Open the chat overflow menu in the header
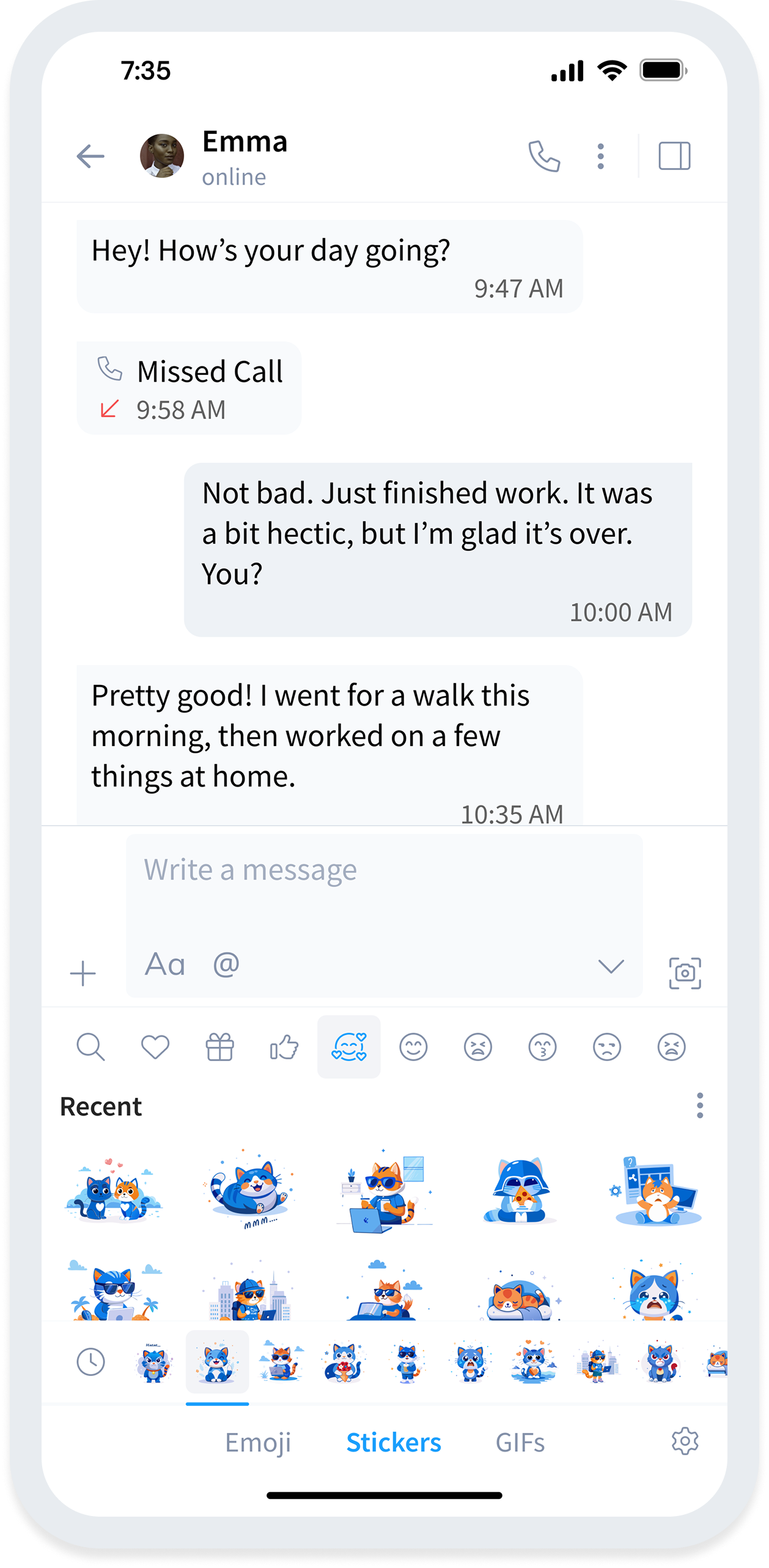The width and height of the screenshot is (769, 1568). (600, 157)
